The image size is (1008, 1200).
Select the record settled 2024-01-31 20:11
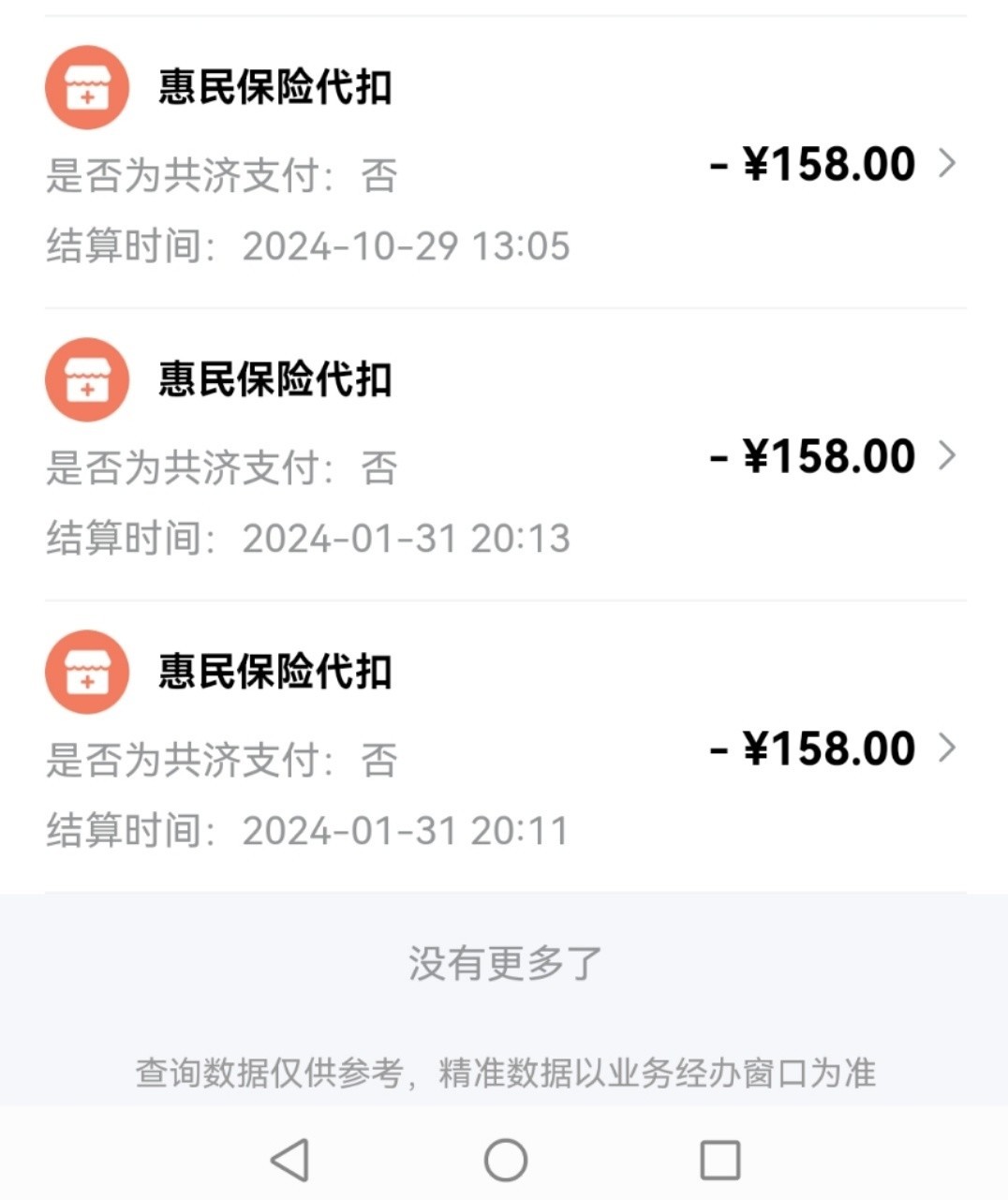[504, 748]
